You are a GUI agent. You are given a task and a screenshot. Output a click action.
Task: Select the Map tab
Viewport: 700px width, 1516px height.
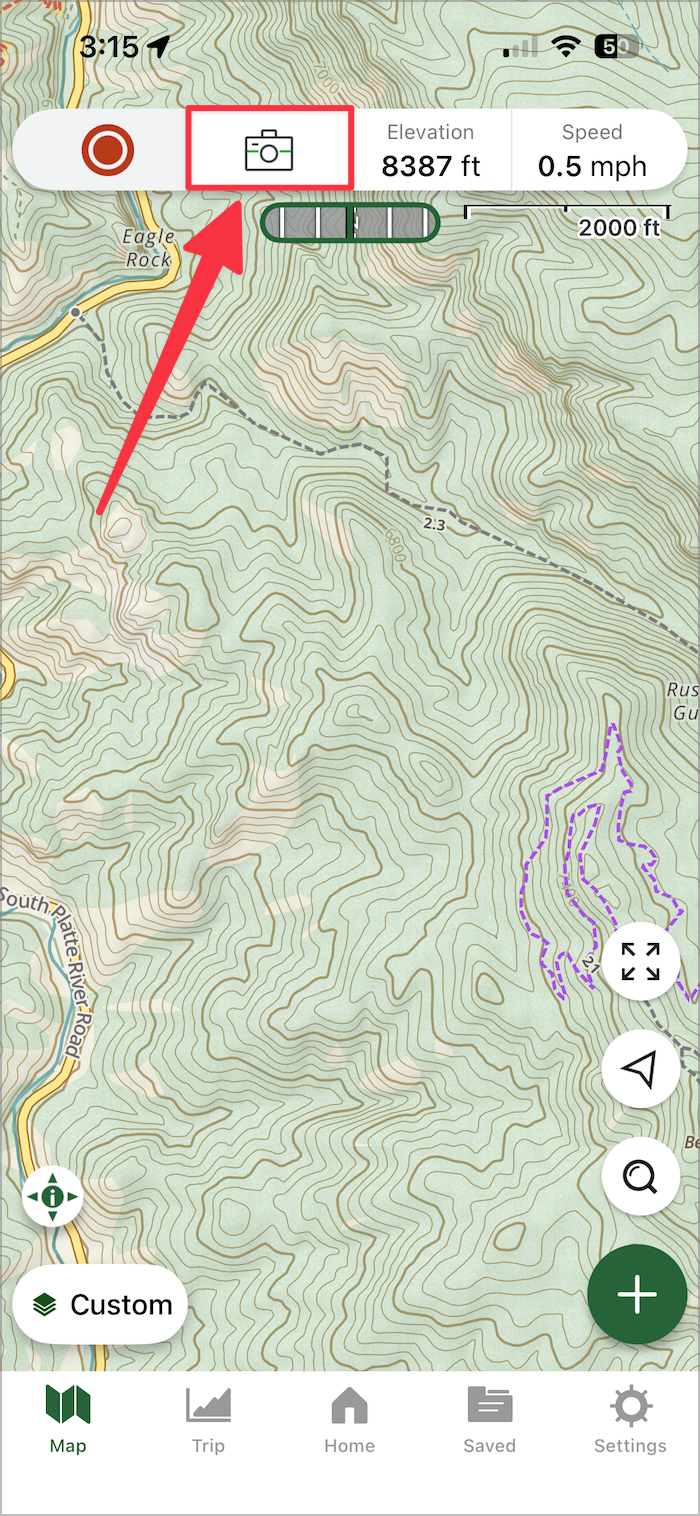coord(68,1420)
